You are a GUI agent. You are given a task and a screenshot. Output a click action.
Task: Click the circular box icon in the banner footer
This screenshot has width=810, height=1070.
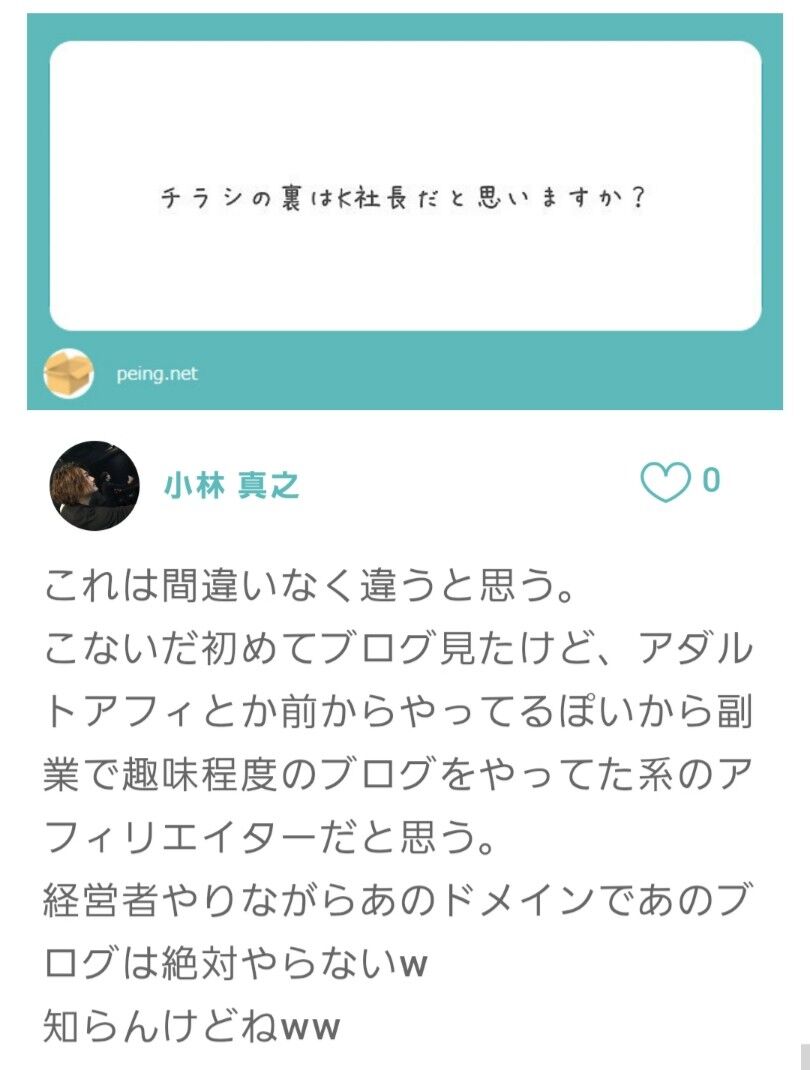pos(67,371)
